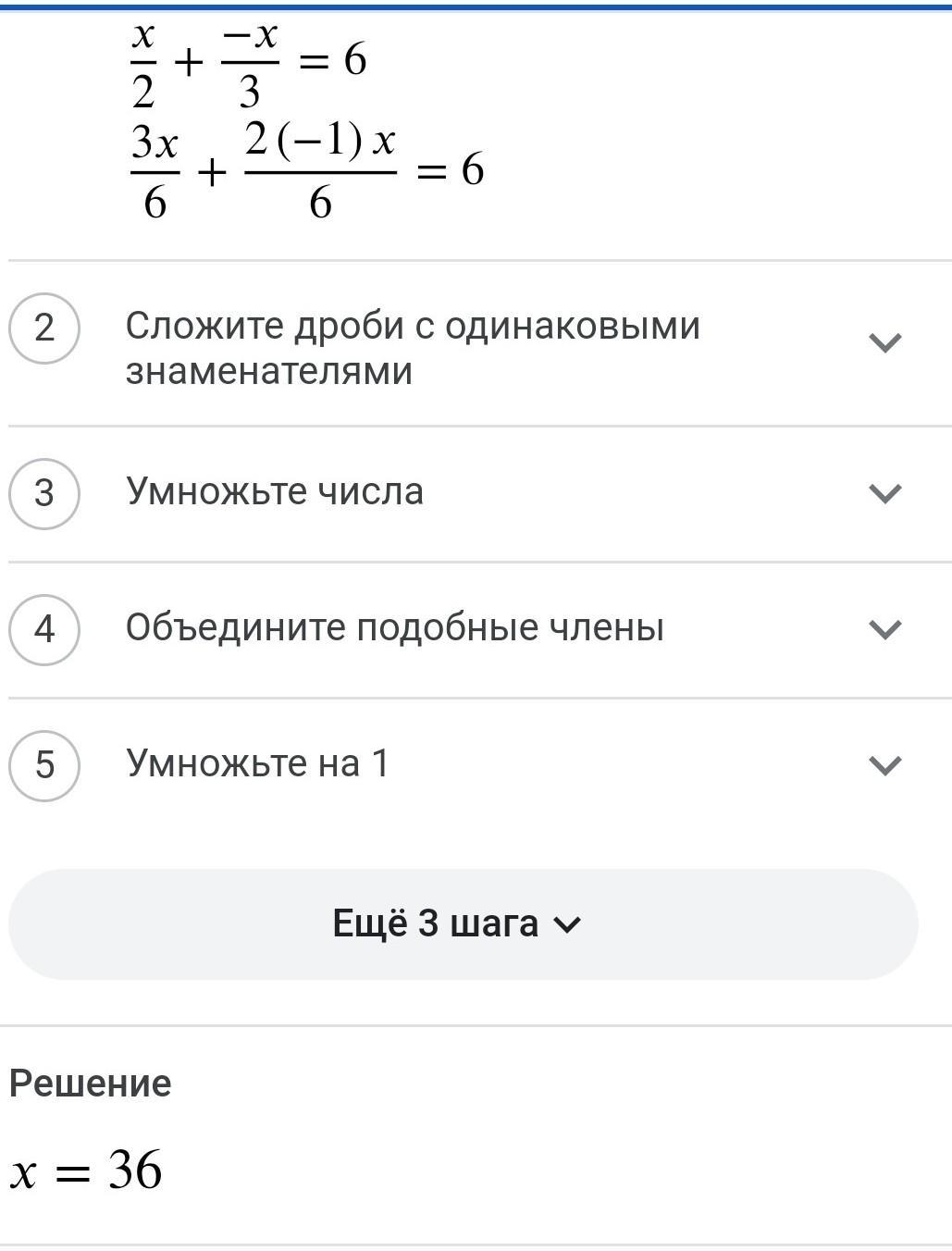Expand step 2 «Сложите дроби с одинаковыми знаменателями»

click(884, 343)
